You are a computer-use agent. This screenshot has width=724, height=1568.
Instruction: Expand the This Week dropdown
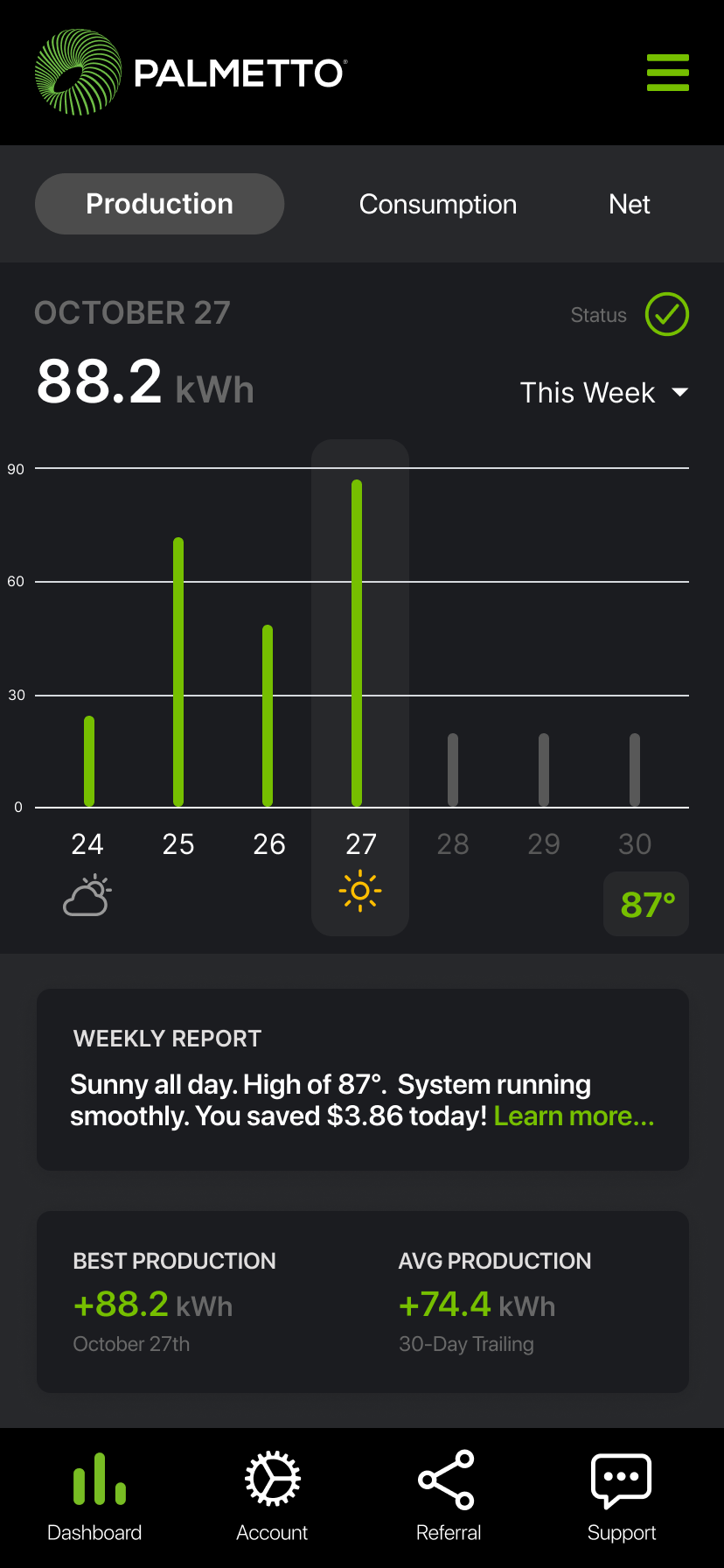click(x=603, y=393)
